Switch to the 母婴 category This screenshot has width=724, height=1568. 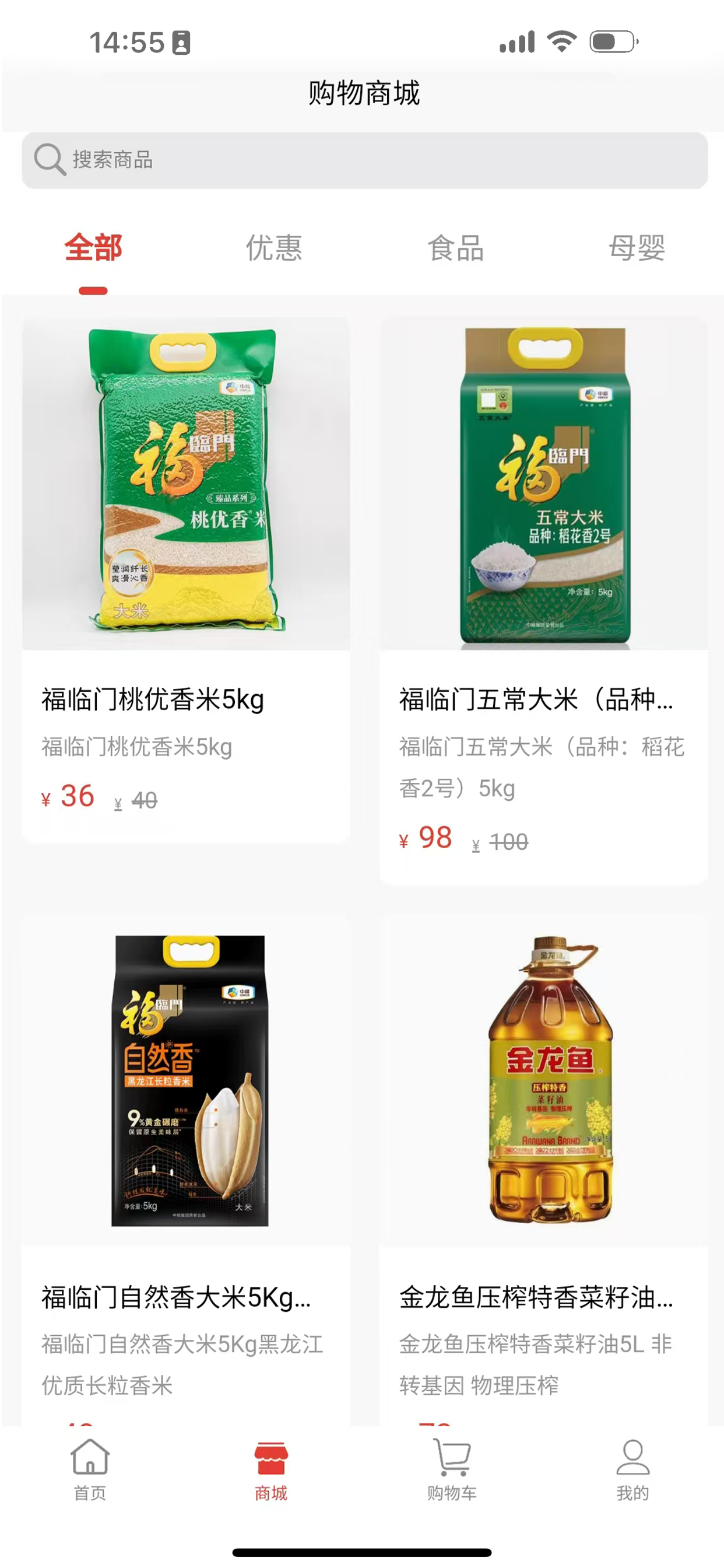click(637, 249)
